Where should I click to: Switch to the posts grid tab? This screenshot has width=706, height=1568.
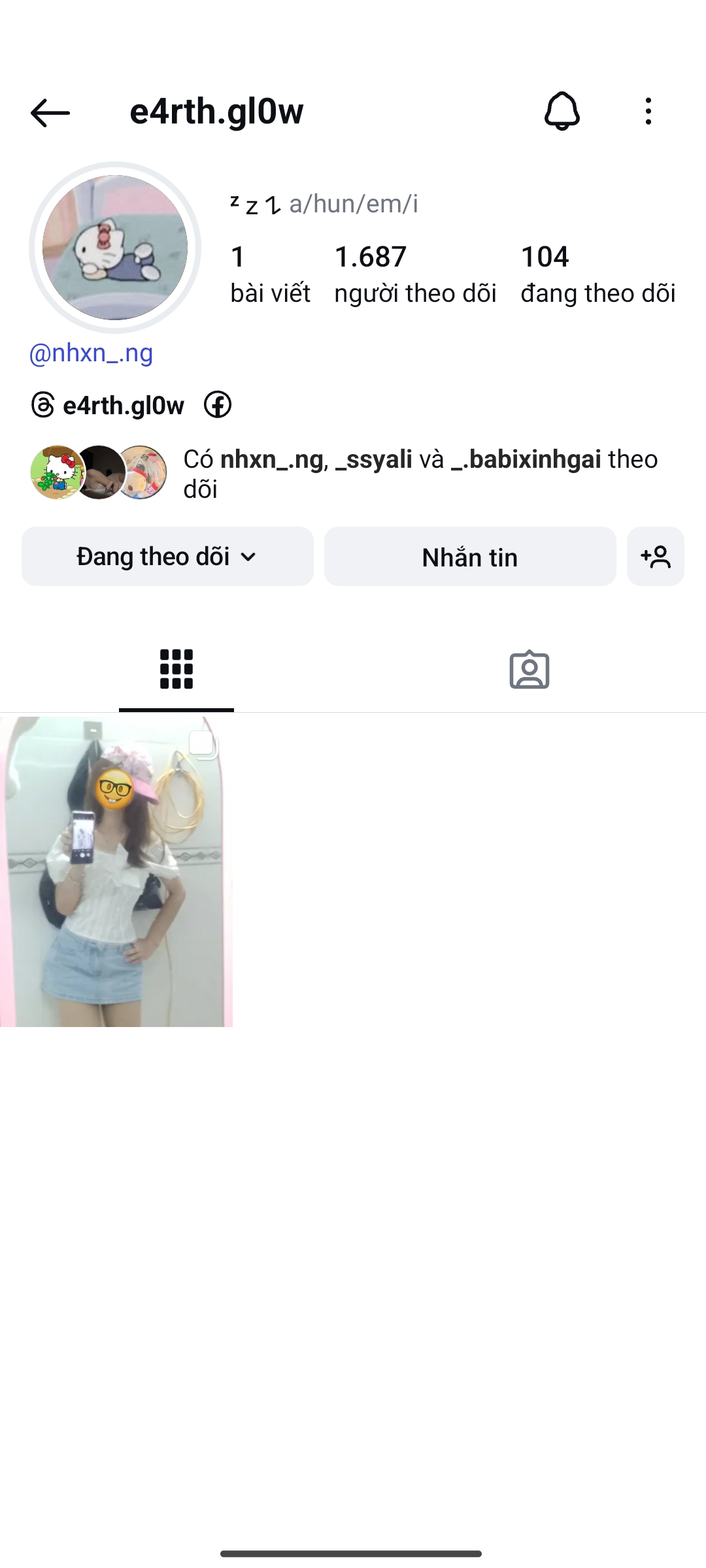click(176, 669)
